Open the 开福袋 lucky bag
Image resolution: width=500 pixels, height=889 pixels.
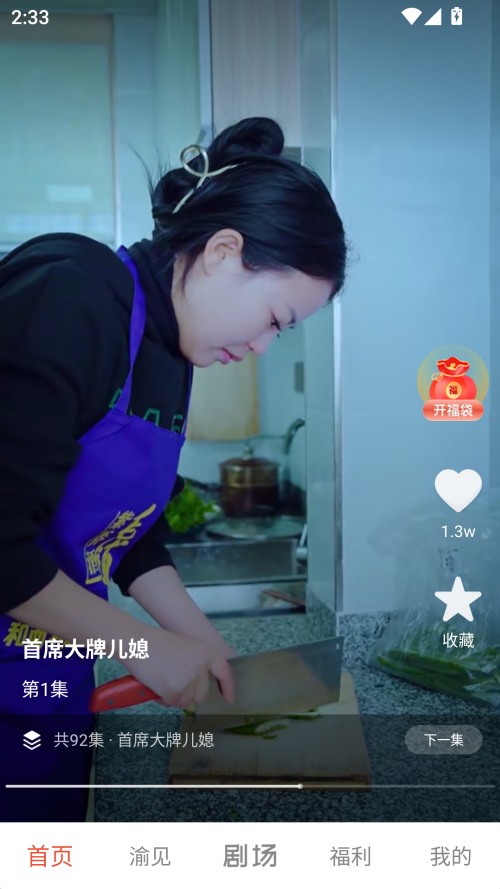pyautogui.click(x=452, y=383)
